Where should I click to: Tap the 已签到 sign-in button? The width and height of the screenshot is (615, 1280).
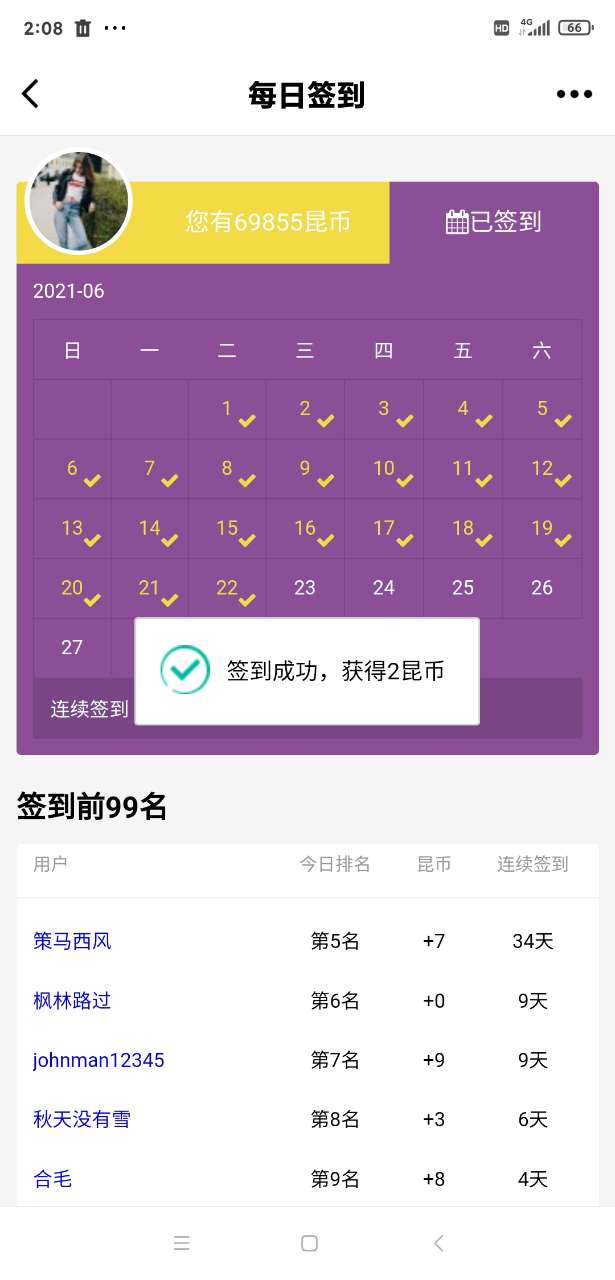click(x=494, y=222)
